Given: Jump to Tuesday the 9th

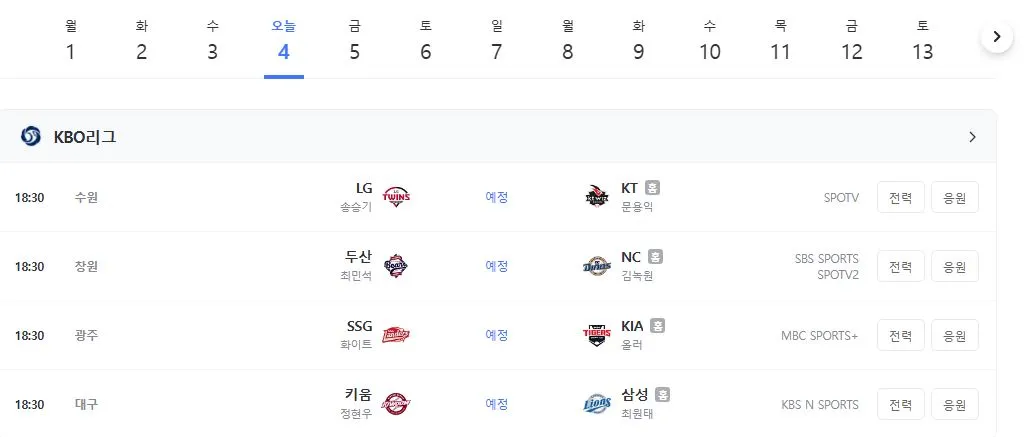Looking at the screenshot, I should point(638,41).
